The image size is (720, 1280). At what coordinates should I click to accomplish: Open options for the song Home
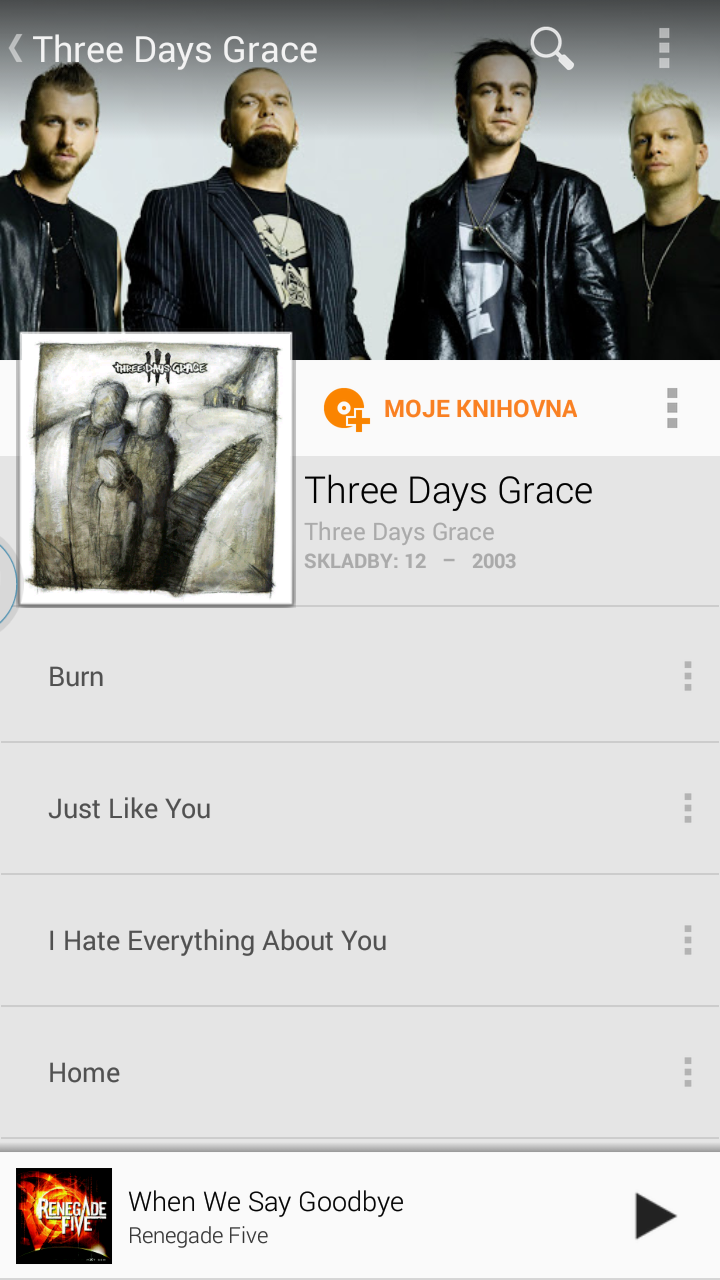[687, 1072]
